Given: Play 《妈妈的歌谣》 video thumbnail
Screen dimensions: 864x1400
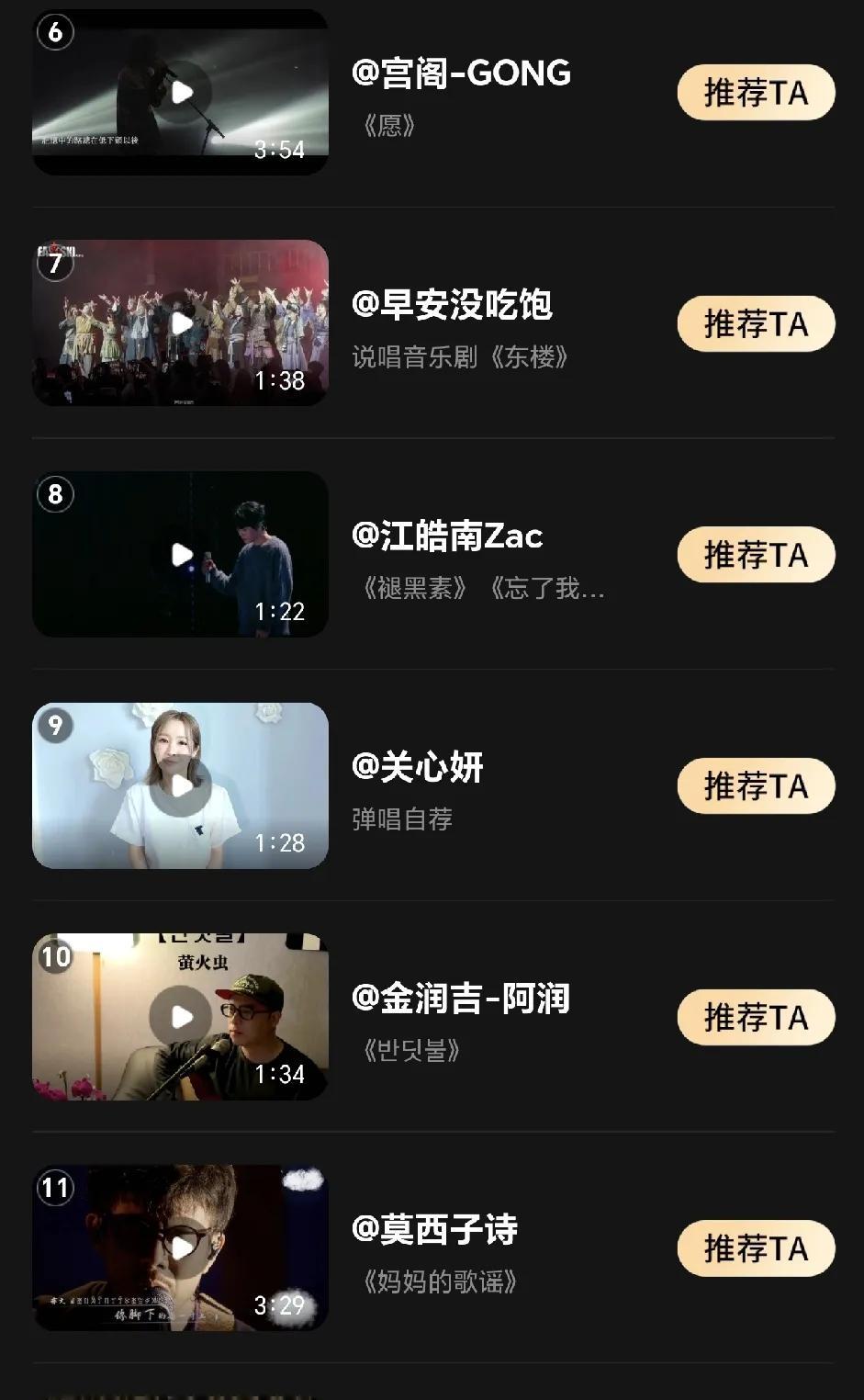Looking at the screenshot, I should (x=181, y=1248).
